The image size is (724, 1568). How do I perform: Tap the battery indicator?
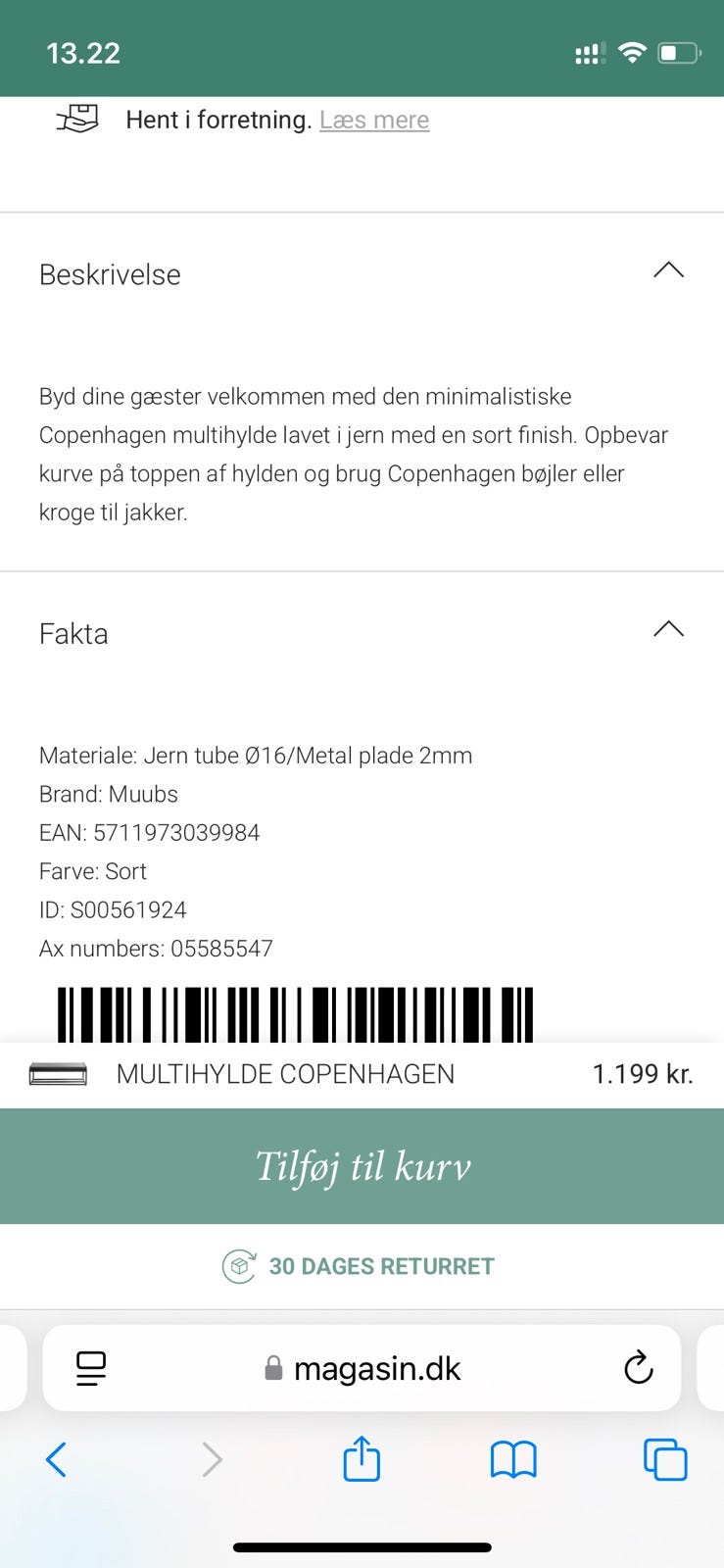pos(680,52)
